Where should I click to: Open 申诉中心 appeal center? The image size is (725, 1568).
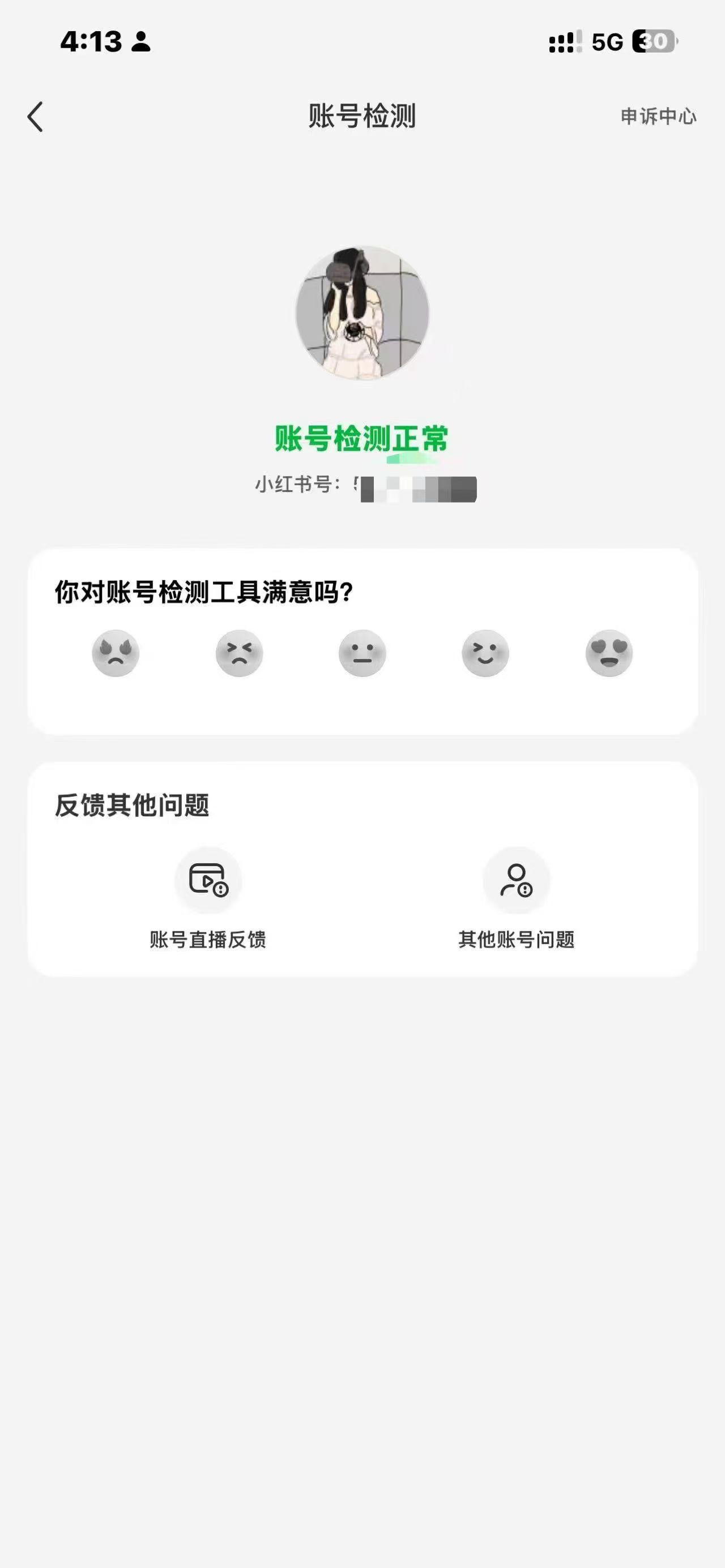(x=658, y=116)
